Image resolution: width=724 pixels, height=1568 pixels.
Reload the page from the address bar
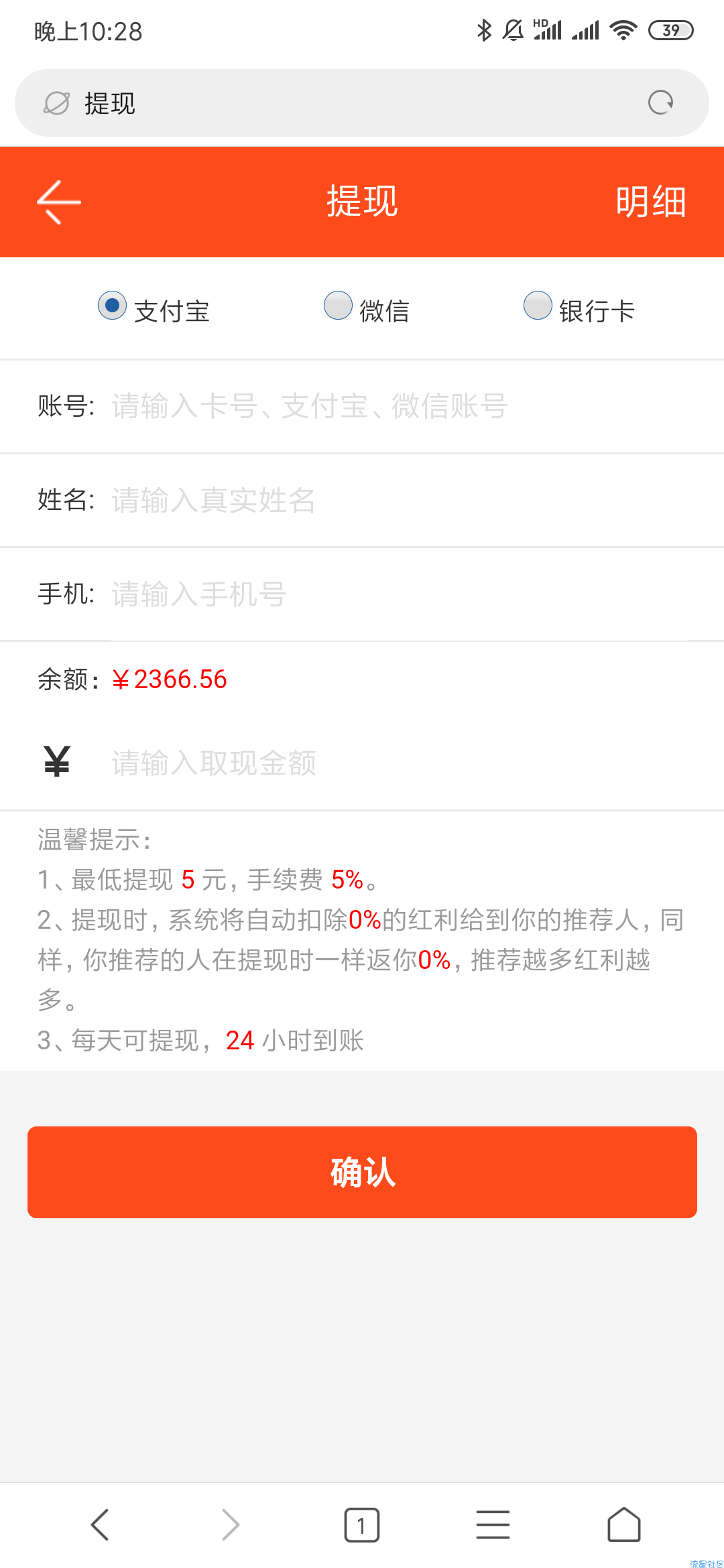click(660, 103)
